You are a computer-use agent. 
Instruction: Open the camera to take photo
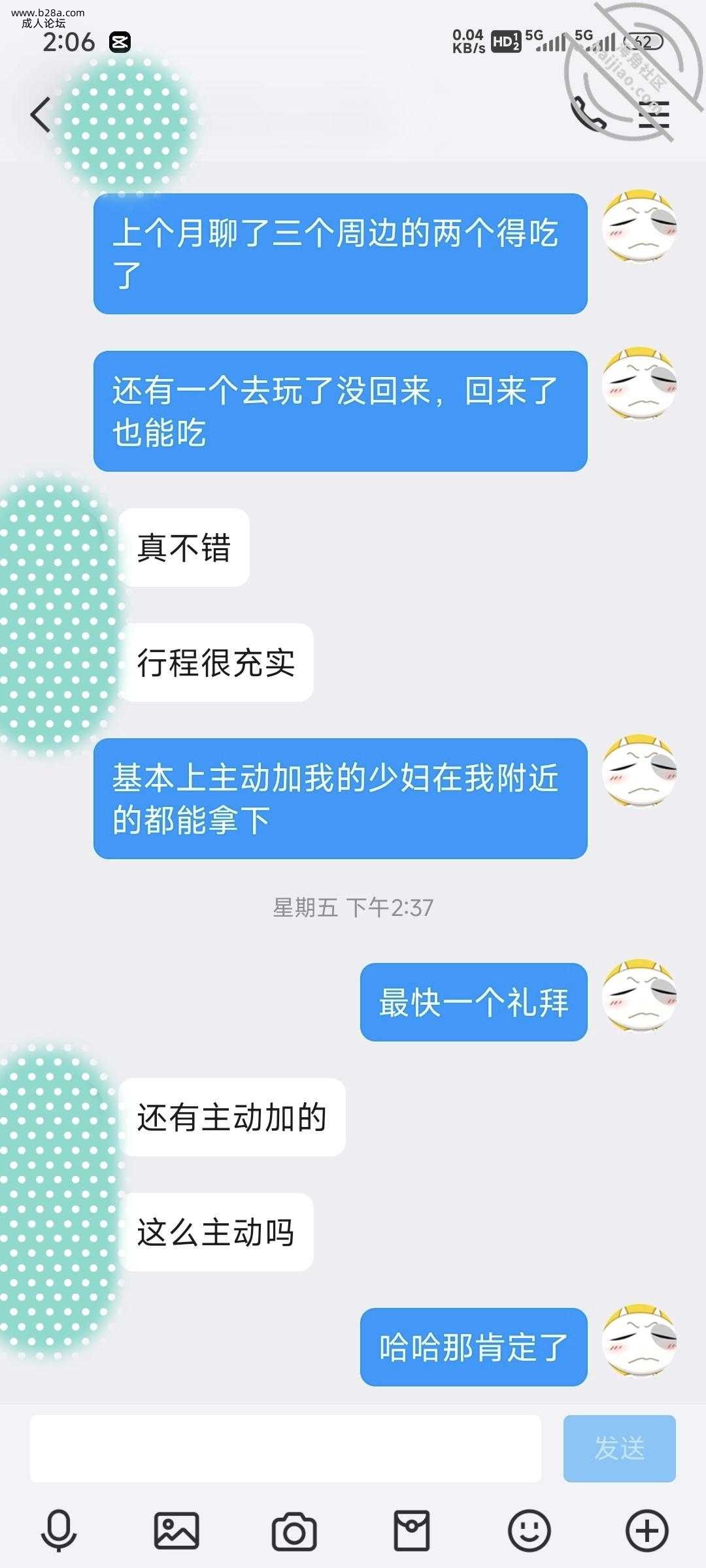click(x=294, y=1531)
